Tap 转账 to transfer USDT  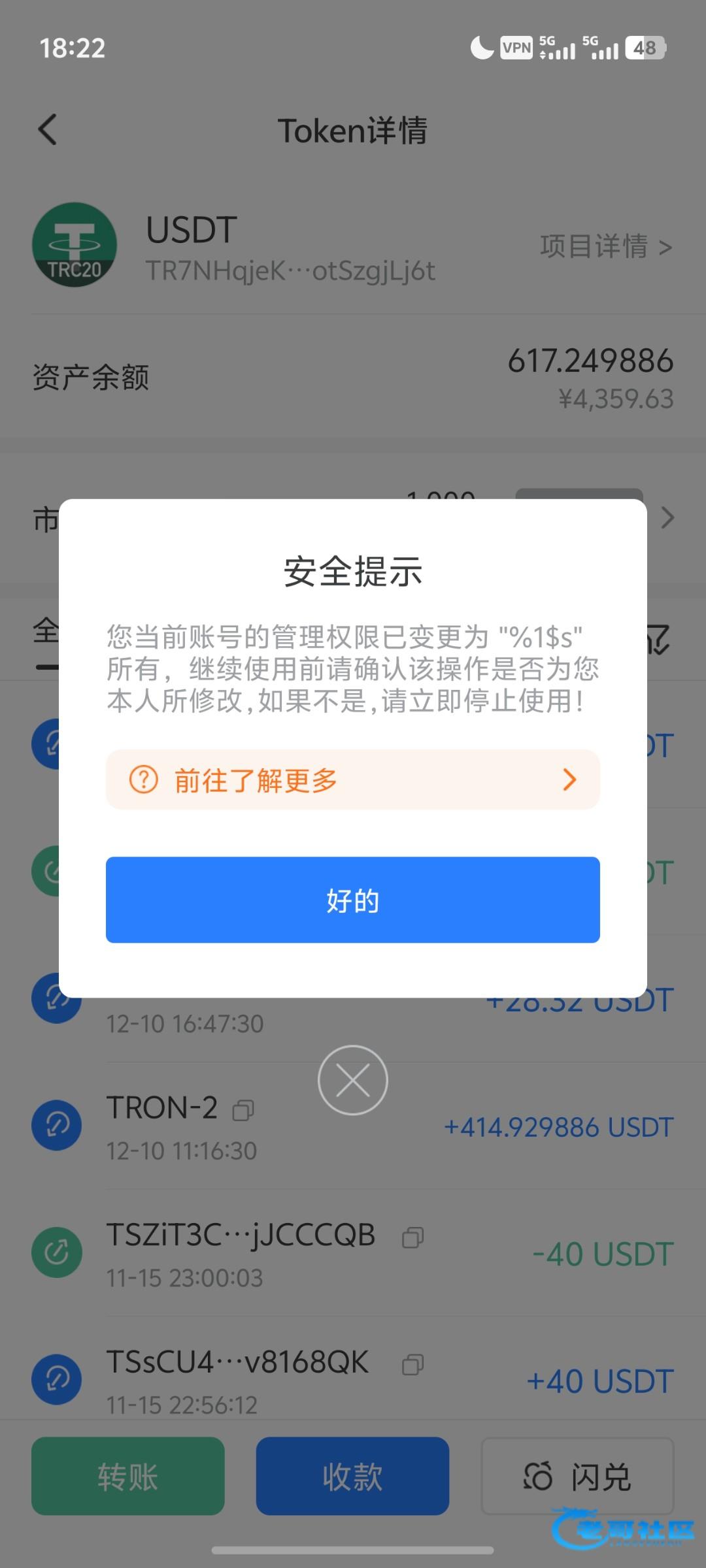128,1477
